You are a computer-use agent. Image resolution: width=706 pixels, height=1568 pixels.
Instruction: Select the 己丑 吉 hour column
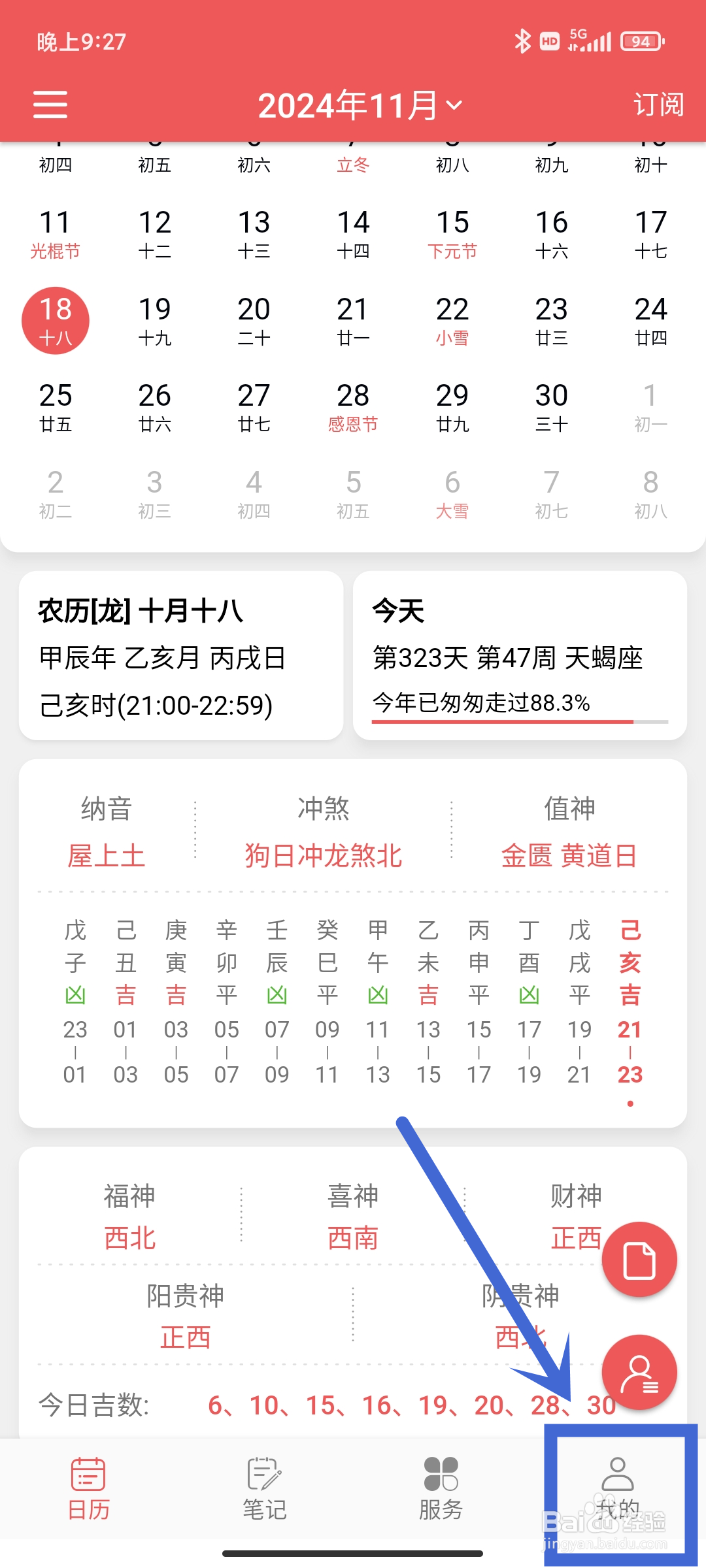[126, 1002]
